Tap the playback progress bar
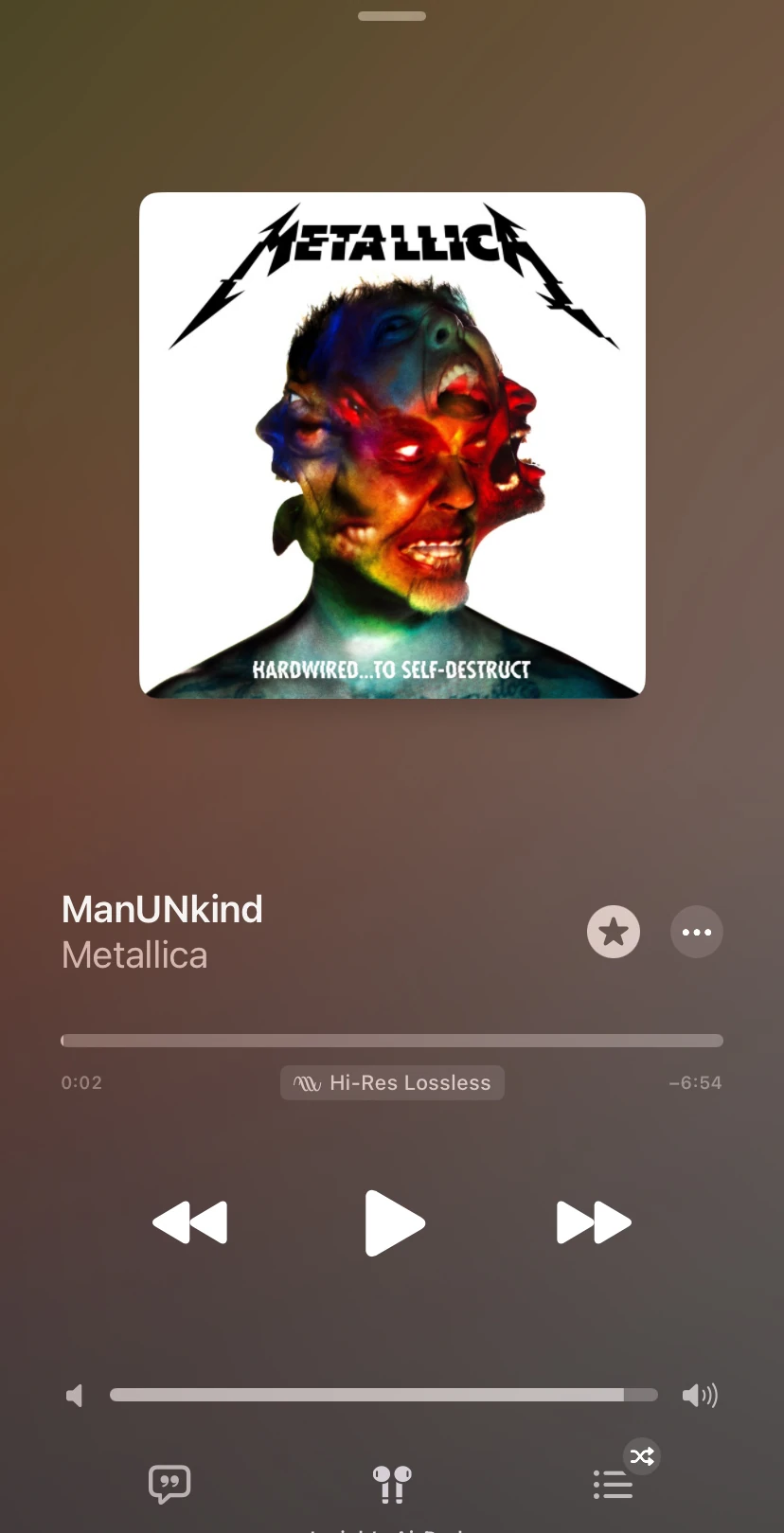 click(392, 1041)
